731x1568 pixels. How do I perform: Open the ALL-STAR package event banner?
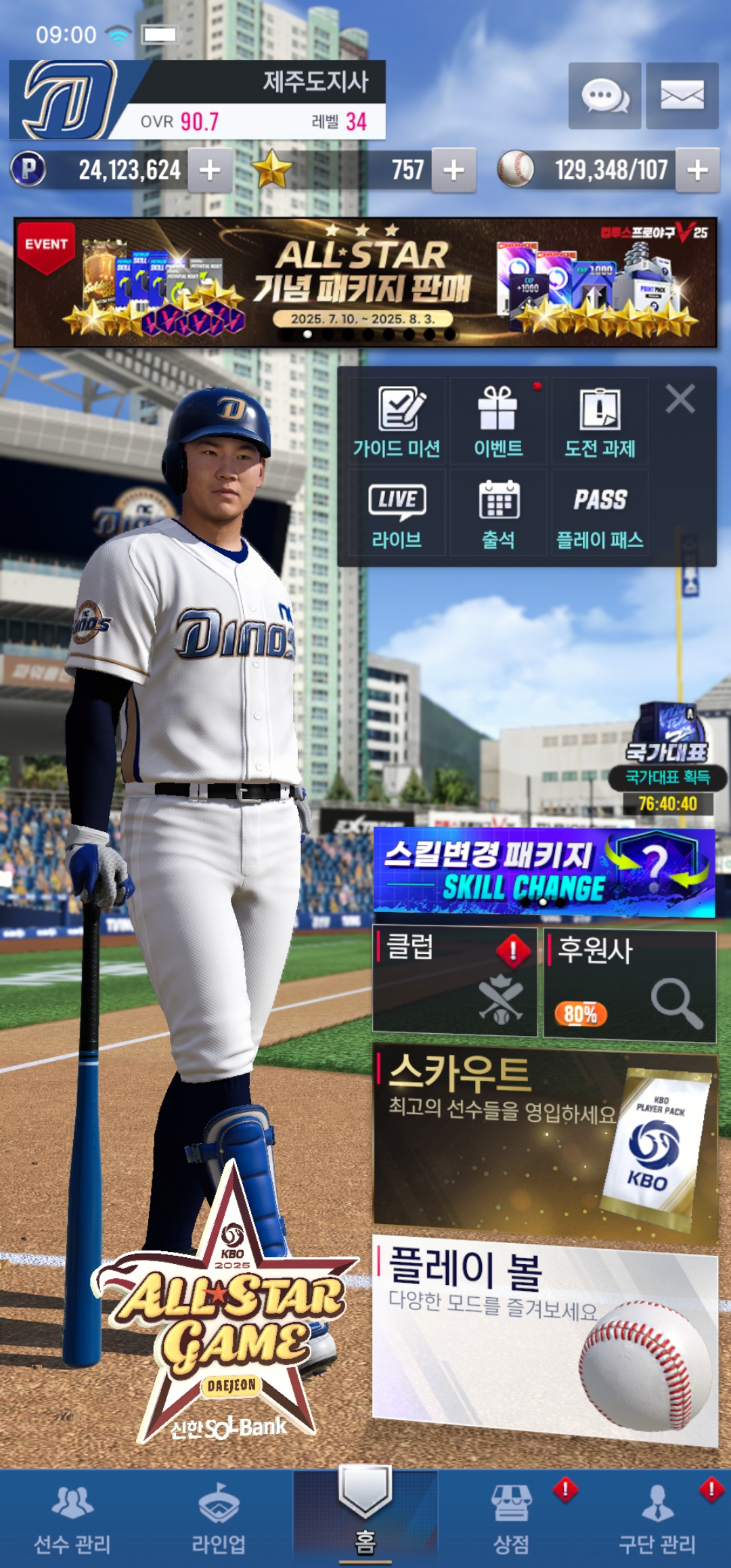(x=365, y=282)
